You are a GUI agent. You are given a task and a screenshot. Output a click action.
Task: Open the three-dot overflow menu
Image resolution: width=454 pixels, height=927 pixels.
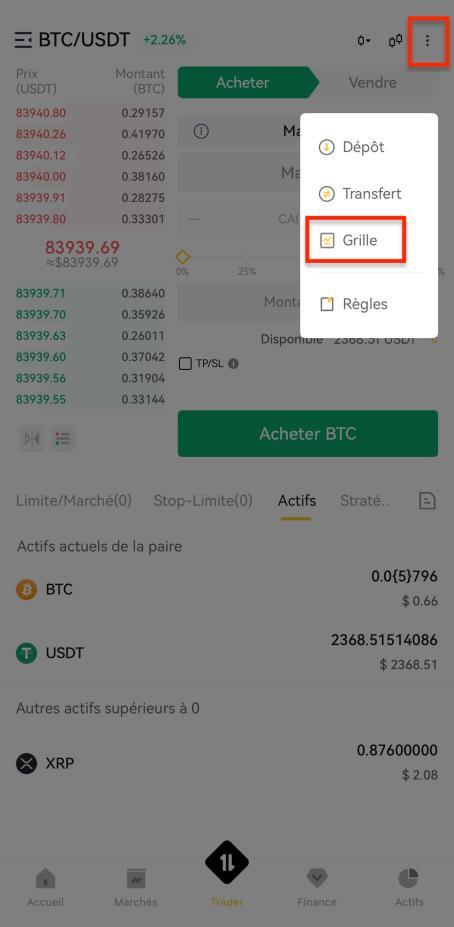pos(427,41)
